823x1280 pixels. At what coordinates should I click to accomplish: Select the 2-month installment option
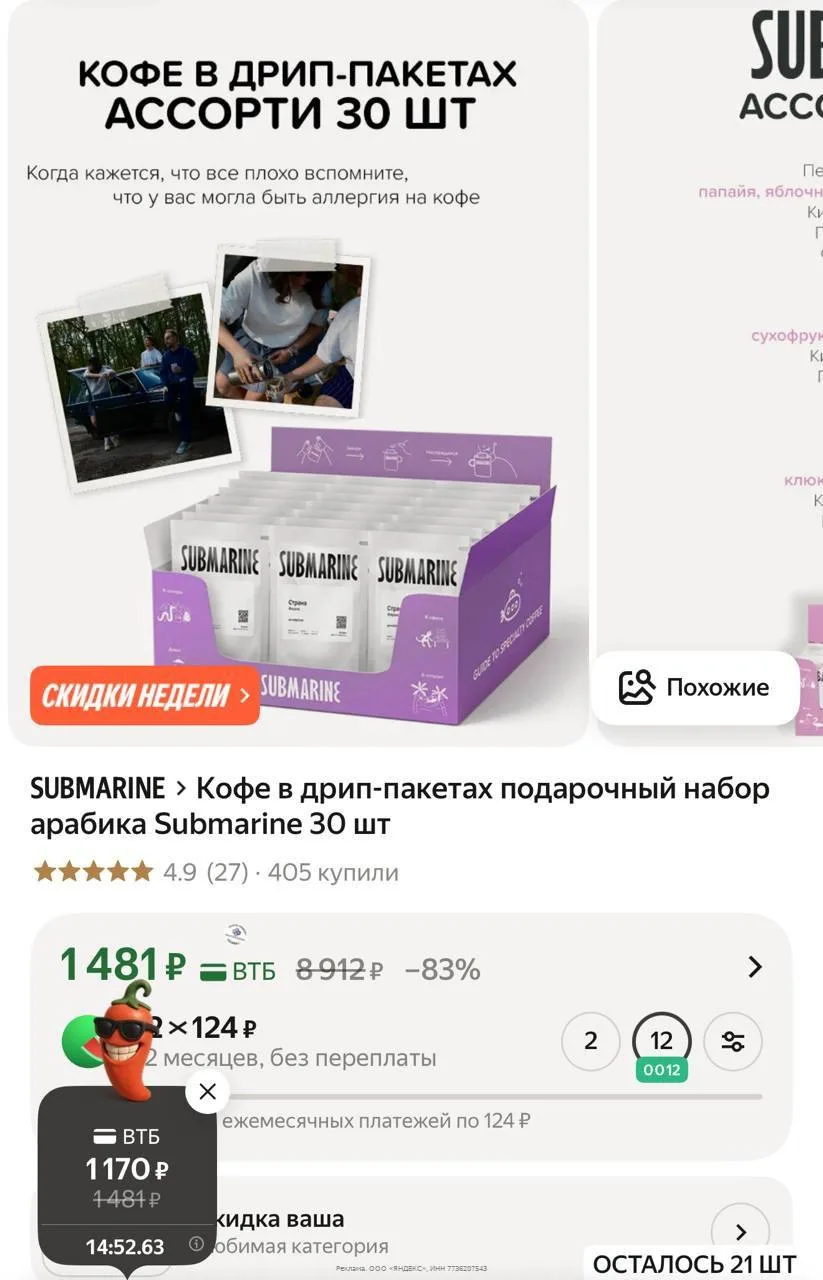click(x=590, y=1041)
